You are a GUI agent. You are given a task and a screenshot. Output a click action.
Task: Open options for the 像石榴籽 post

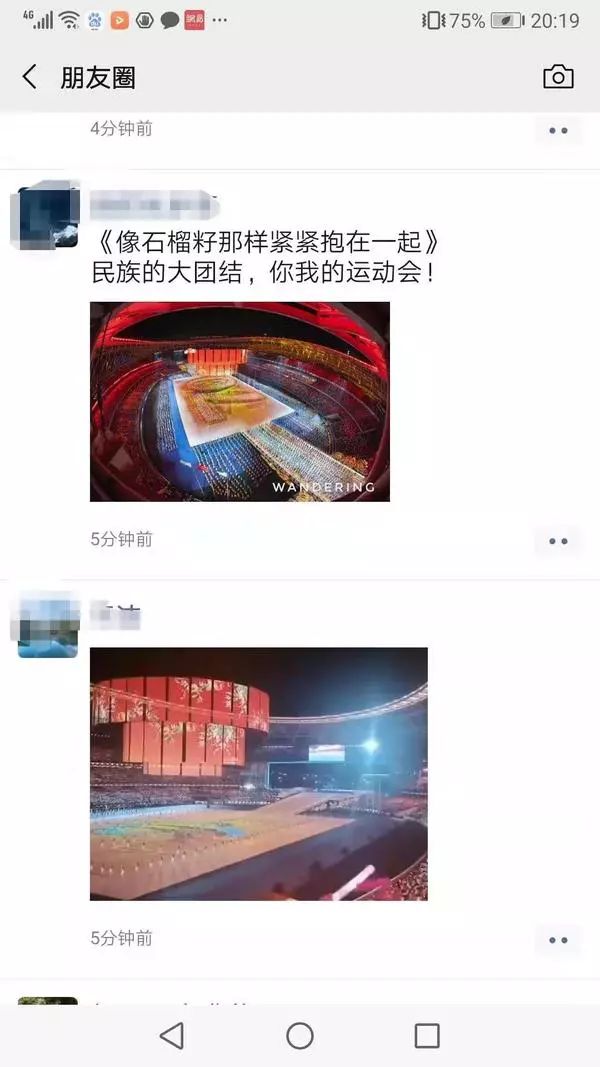pyautogui.click(x=558, y=541)
